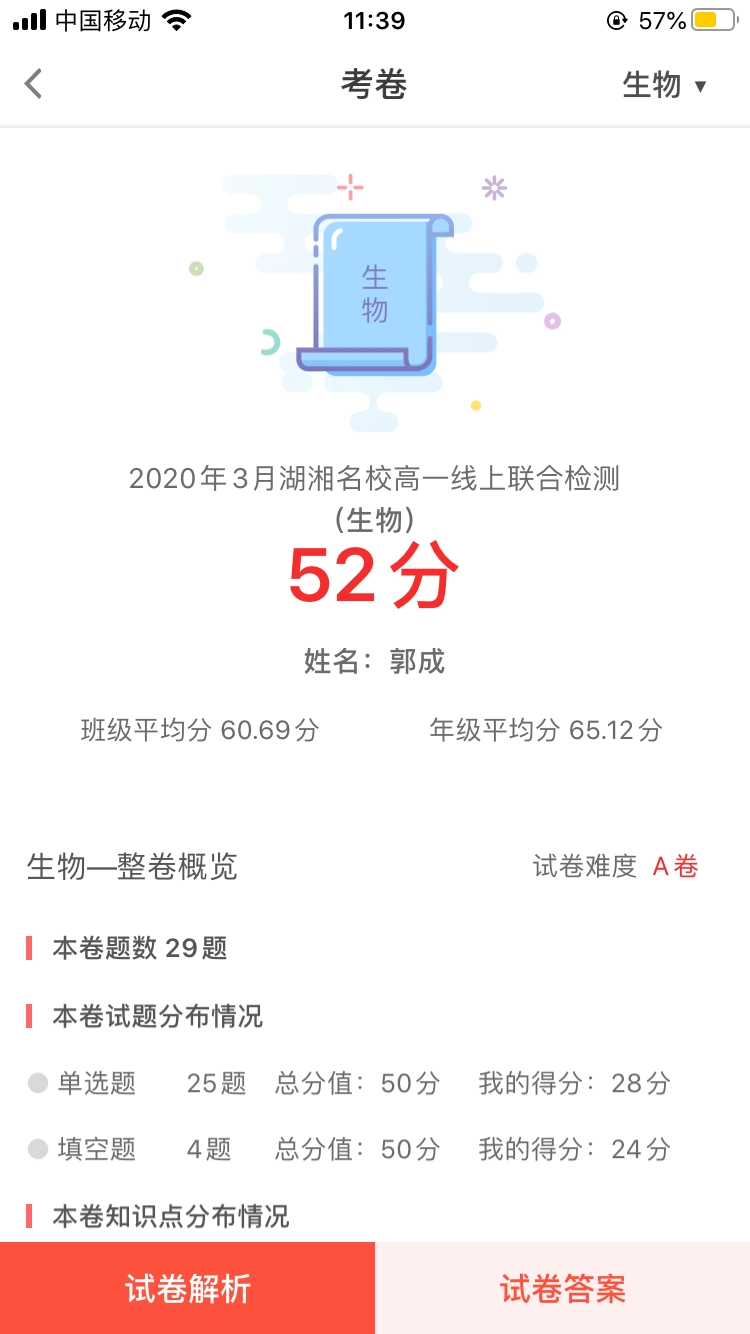This screenshot has width=750, height=1334.
Task: Open the 生物 subject dropdown
Action: (x=664, y=85)
